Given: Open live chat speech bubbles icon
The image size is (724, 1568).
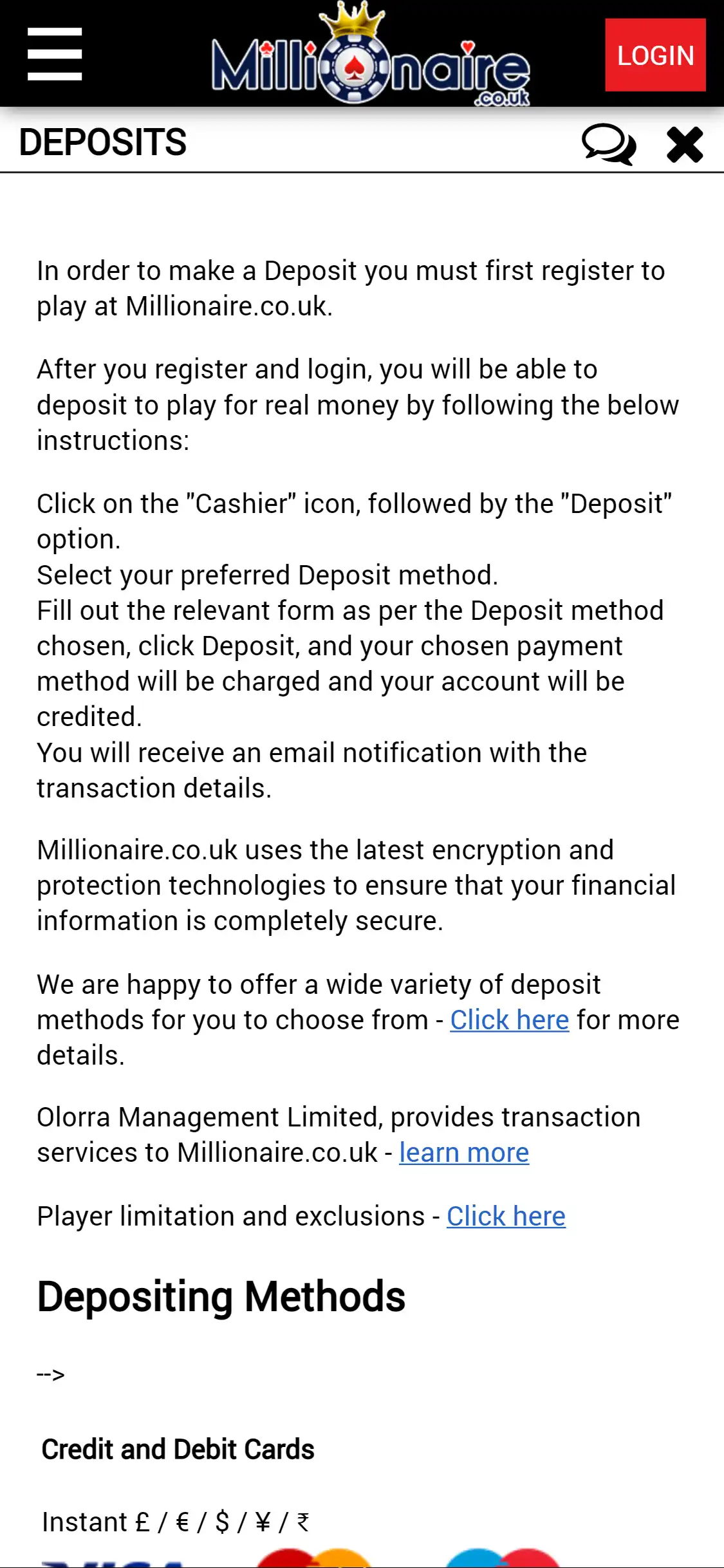Looking at the screenshot, I should [x=608, y=144].
